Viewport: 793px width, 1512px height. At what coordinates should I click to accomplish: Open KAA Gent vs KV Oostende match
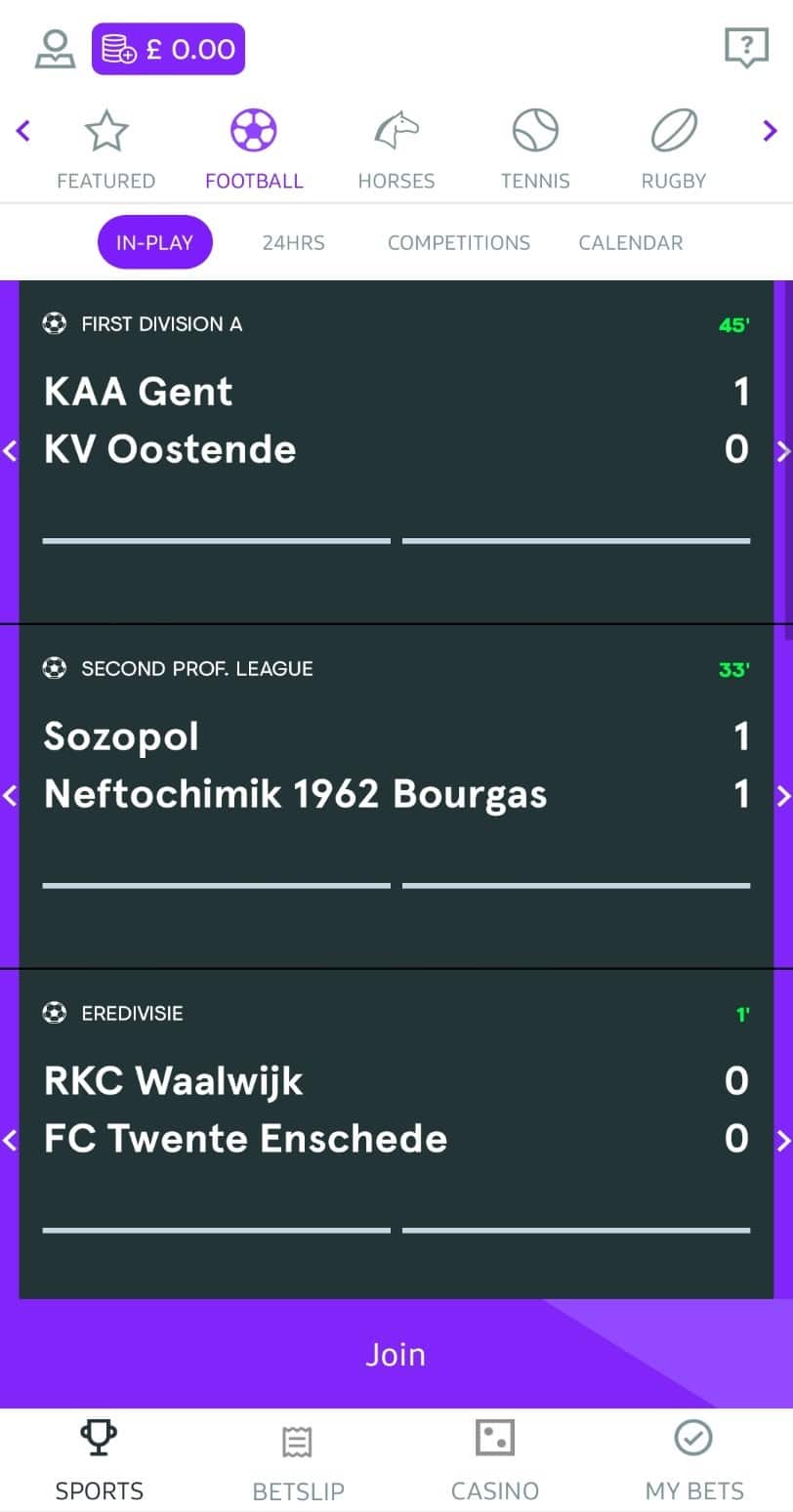click(x=396, y=451)
